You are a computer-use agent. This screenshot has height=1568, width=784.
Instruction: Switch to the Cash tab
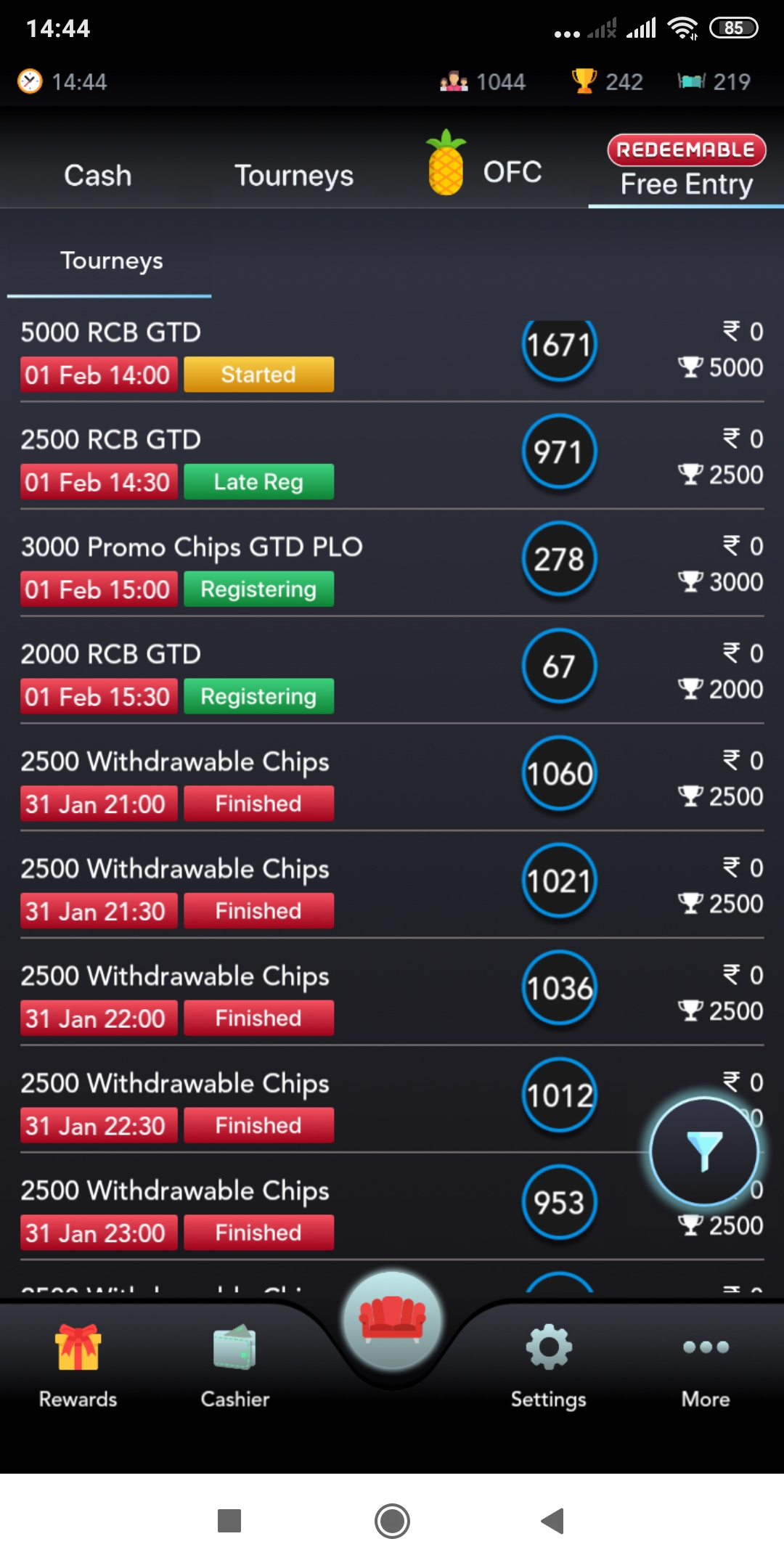coord(98,176)
